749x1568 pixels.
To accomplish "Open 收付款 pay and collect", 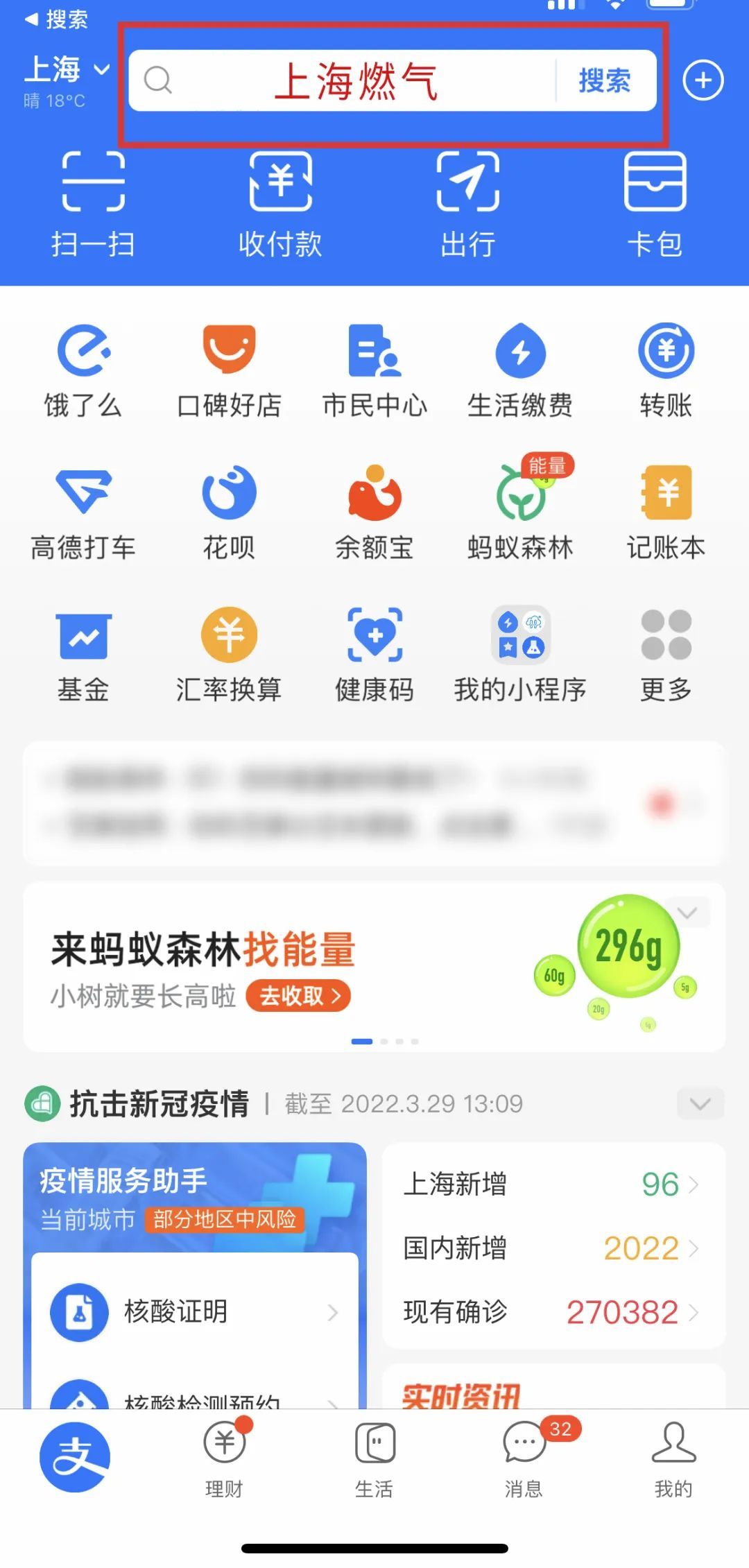I will (x=280, y=205).
